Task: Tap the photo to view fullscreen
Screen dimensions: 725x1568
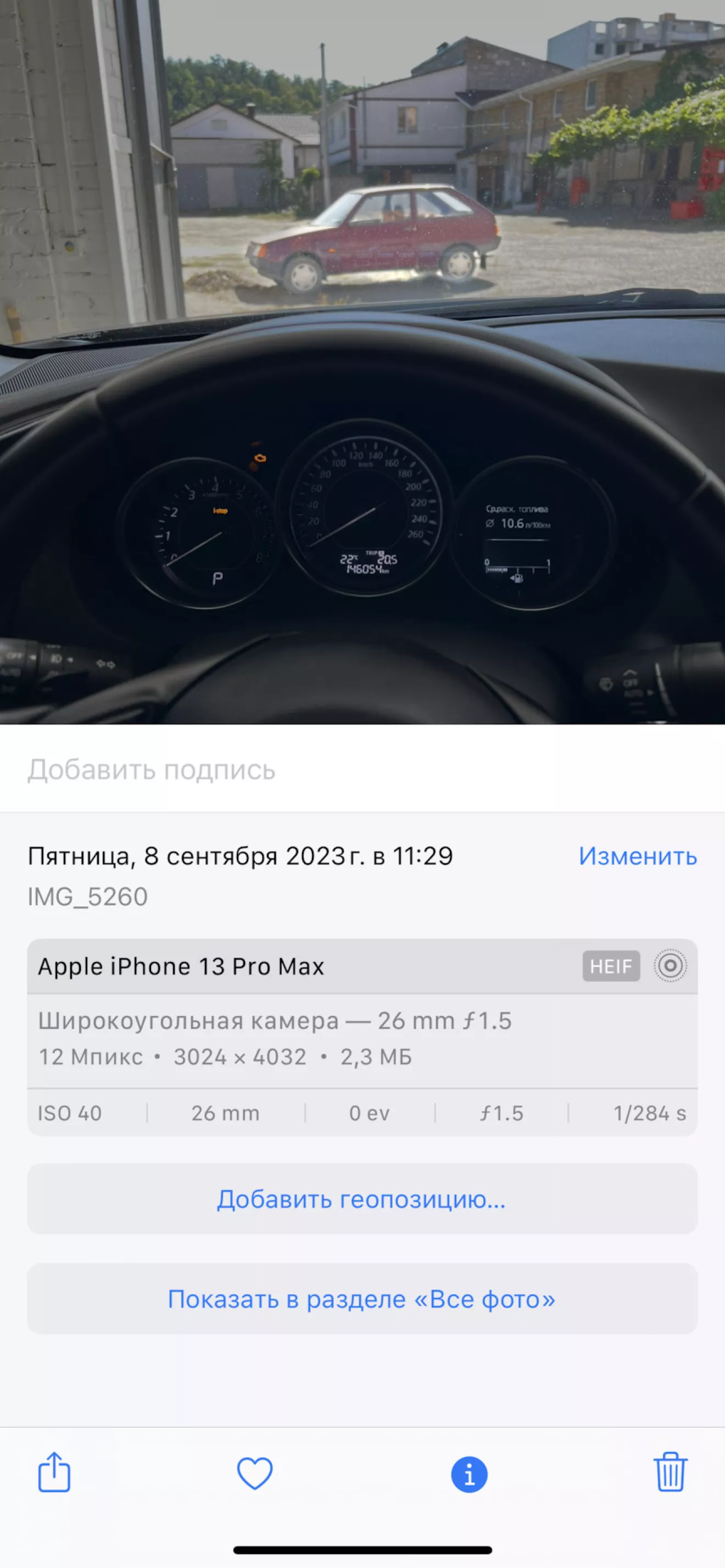Action: click(x=362, y=362)
